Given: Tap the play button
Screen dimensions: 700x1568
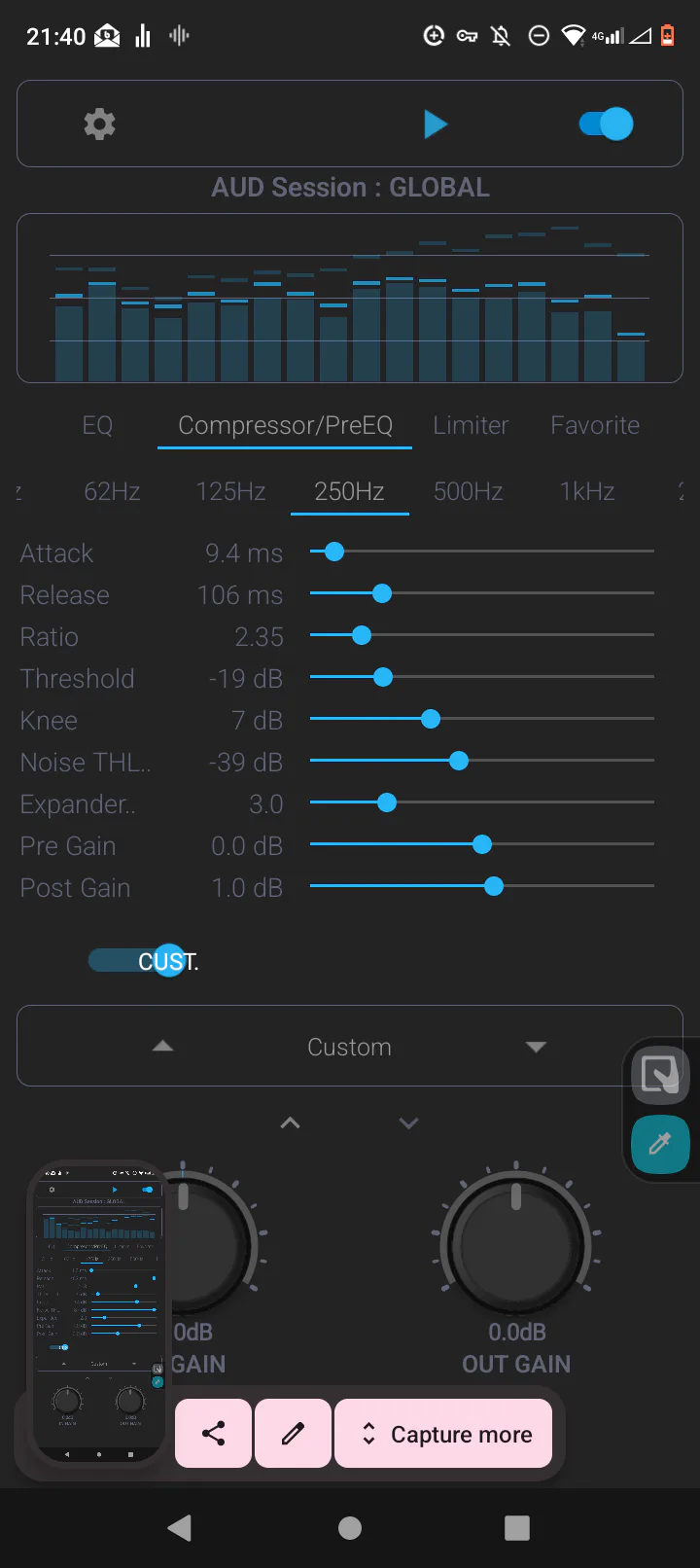Looking at the screenshot, I should pos(435,125).
